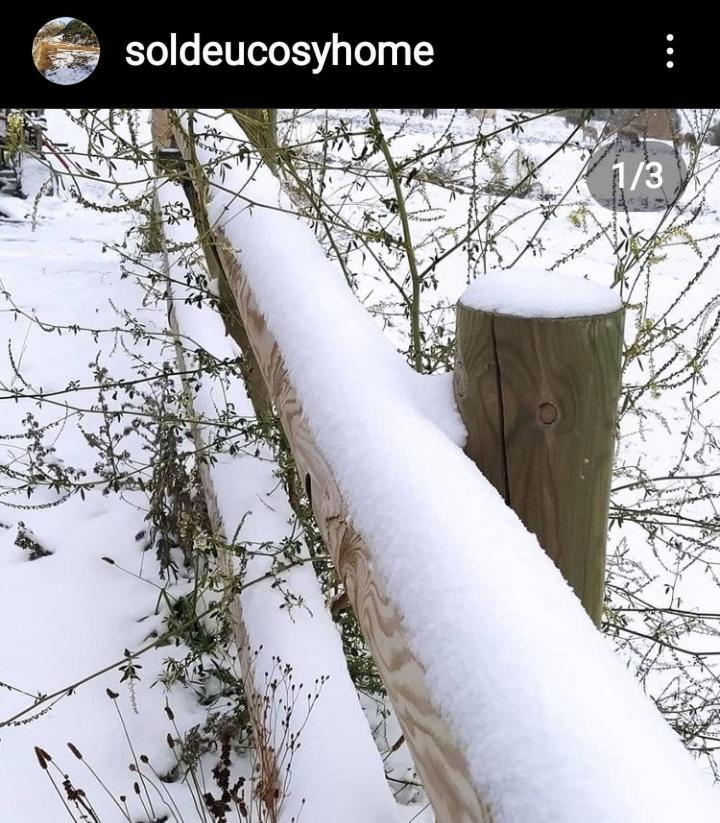Viewport: 720px width, 823px height.
Task: Open the soldeucosyhome username link
Action: click(279, 52)
